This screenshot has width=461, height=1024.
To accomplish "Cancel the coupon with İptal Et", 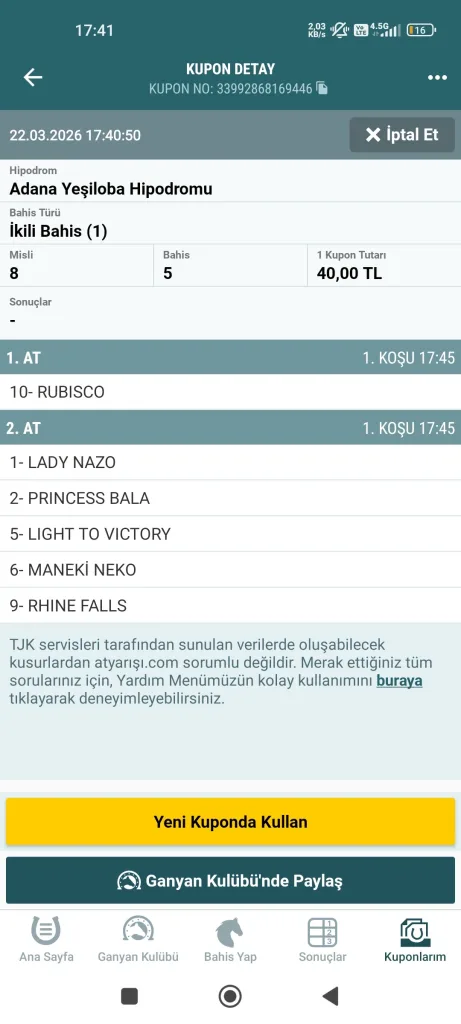I will click(402, 135).
